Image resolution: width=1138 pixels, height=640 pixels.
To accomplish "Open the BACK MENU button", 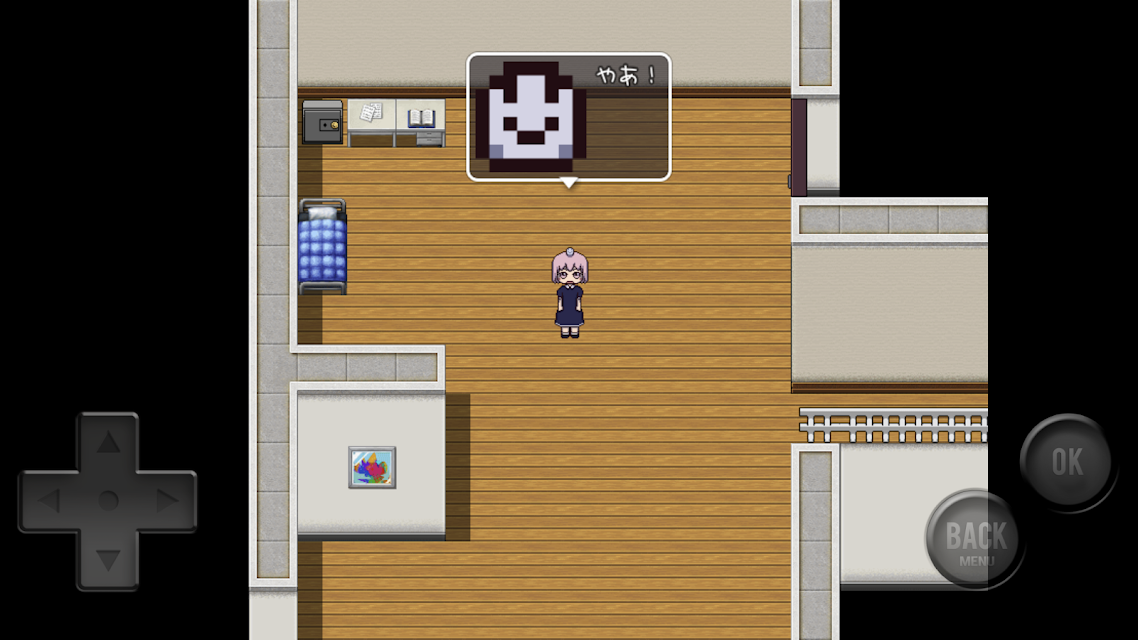I will [x=975, y=540].
